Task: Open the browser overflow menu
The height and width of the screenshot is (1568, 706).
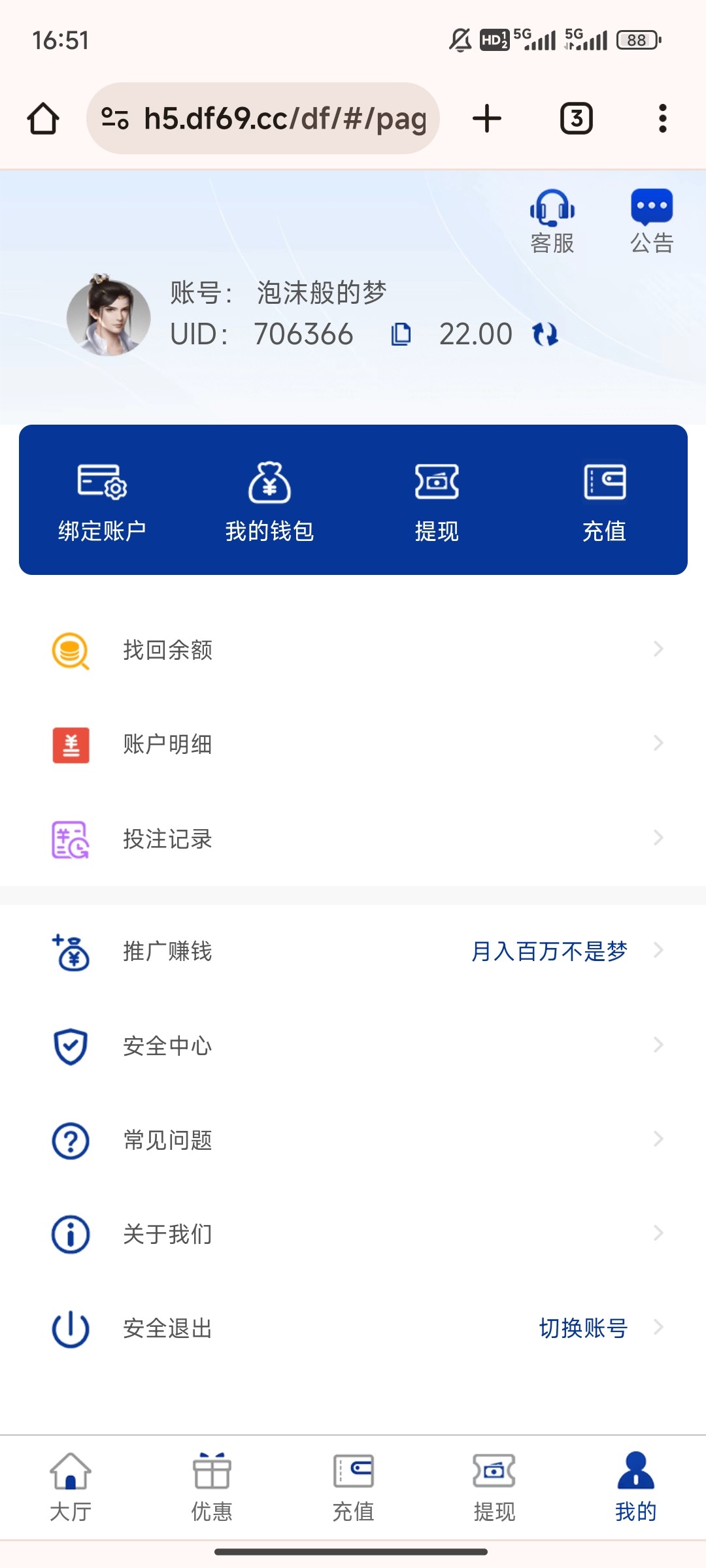Action: (663, 119)
